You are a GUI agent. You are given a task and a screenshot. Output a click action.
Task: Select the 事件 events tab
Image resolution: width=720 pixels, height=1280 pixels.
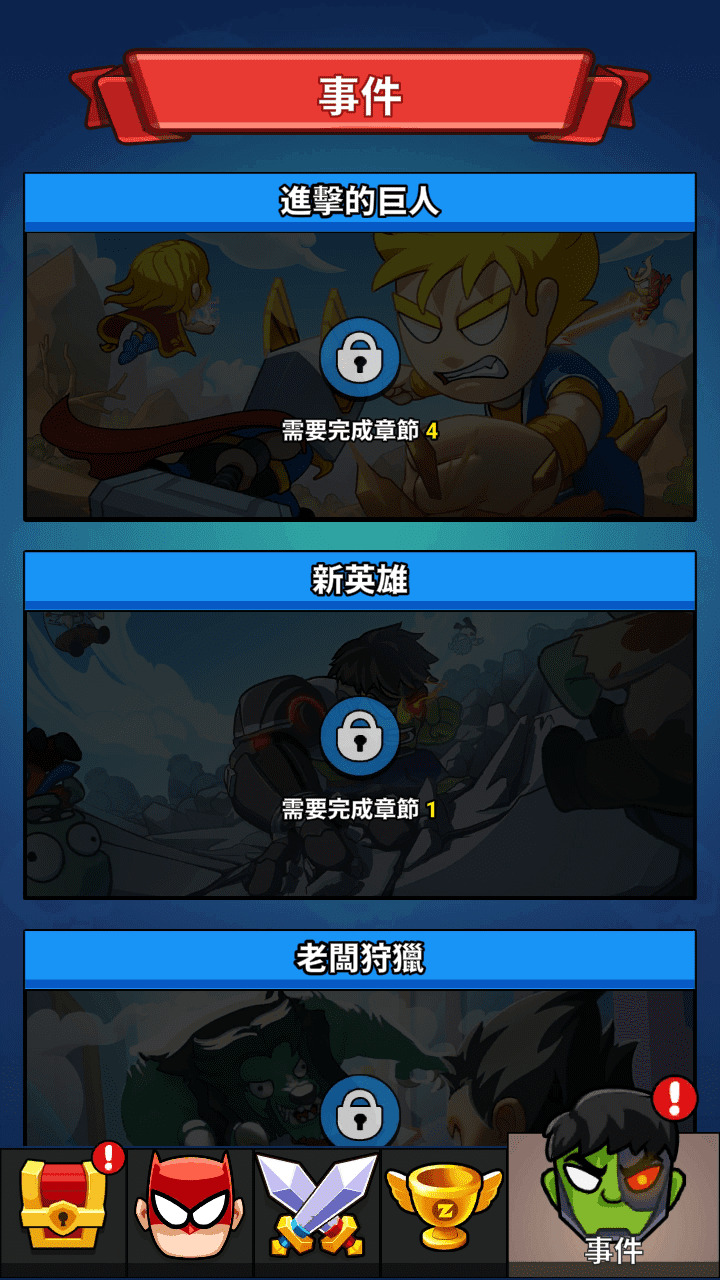tap(613, 1205)
